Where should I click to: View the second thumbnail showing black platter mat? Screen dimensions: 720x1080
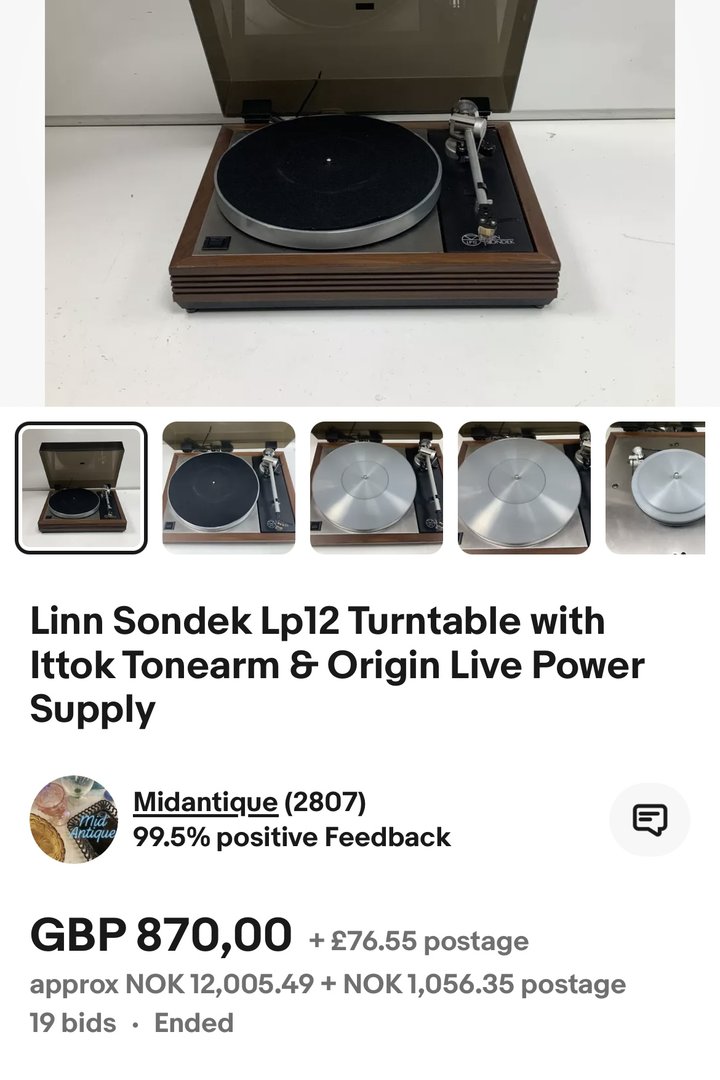(x=229, y=488)
